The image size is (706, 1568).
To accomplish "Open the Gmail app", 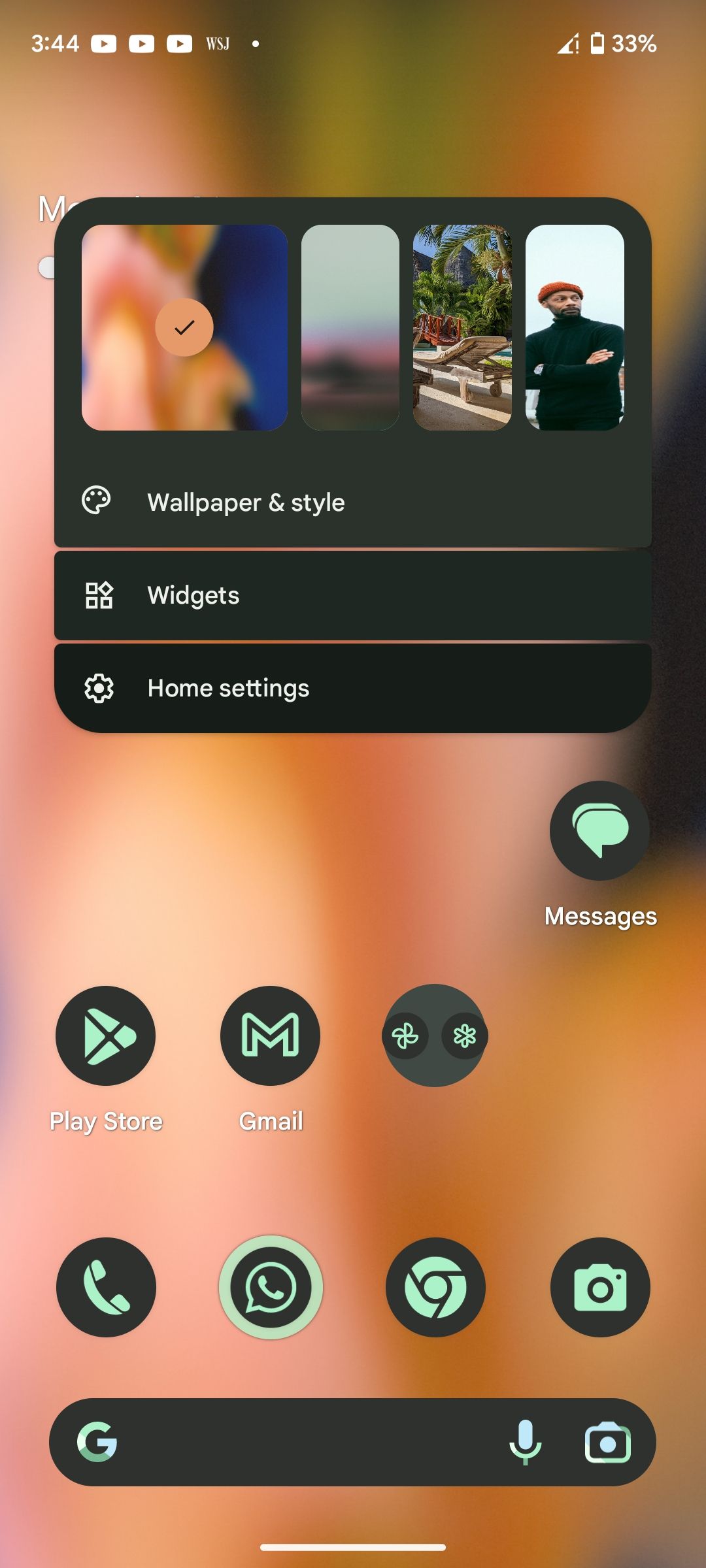I will (x=271, y=1036).
